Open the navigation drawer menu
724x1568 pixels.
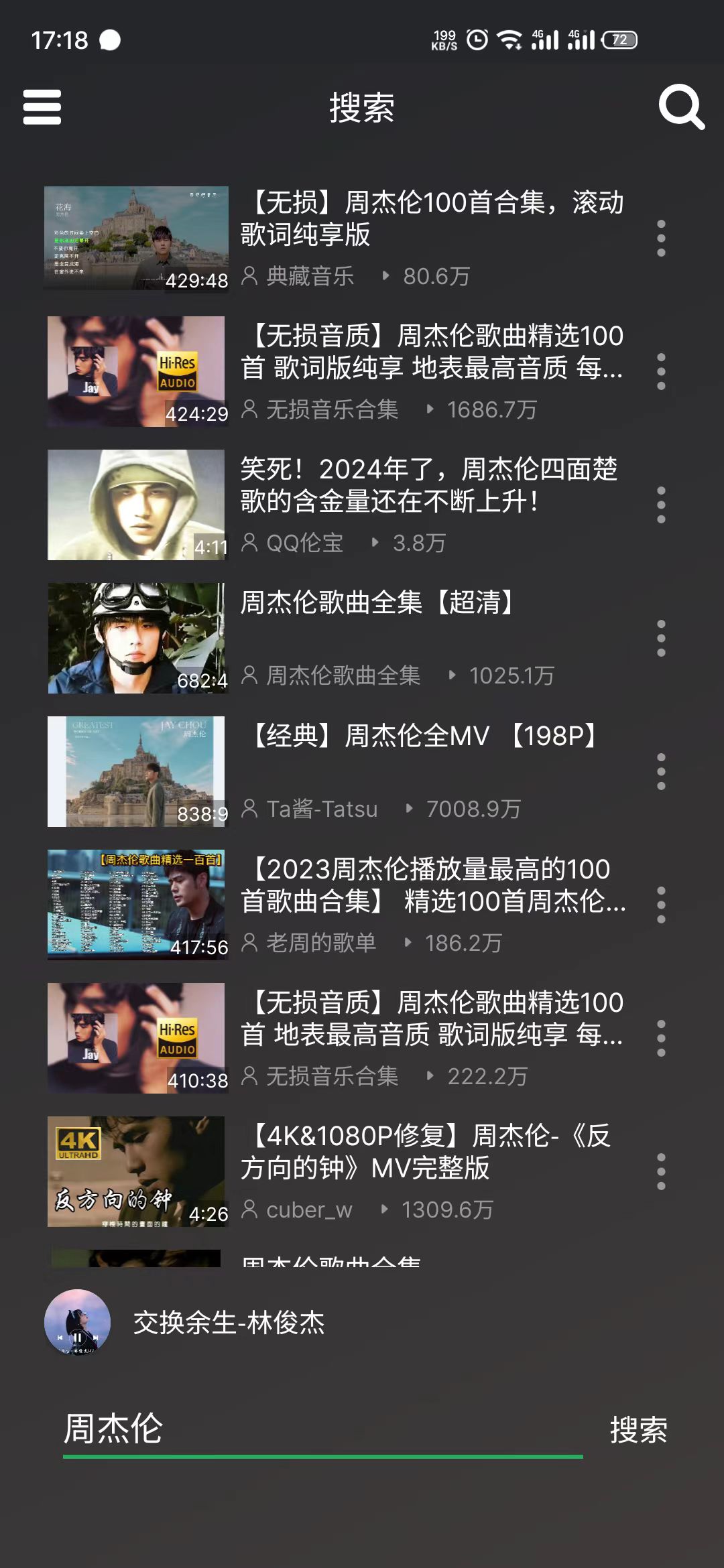[42, 107]
